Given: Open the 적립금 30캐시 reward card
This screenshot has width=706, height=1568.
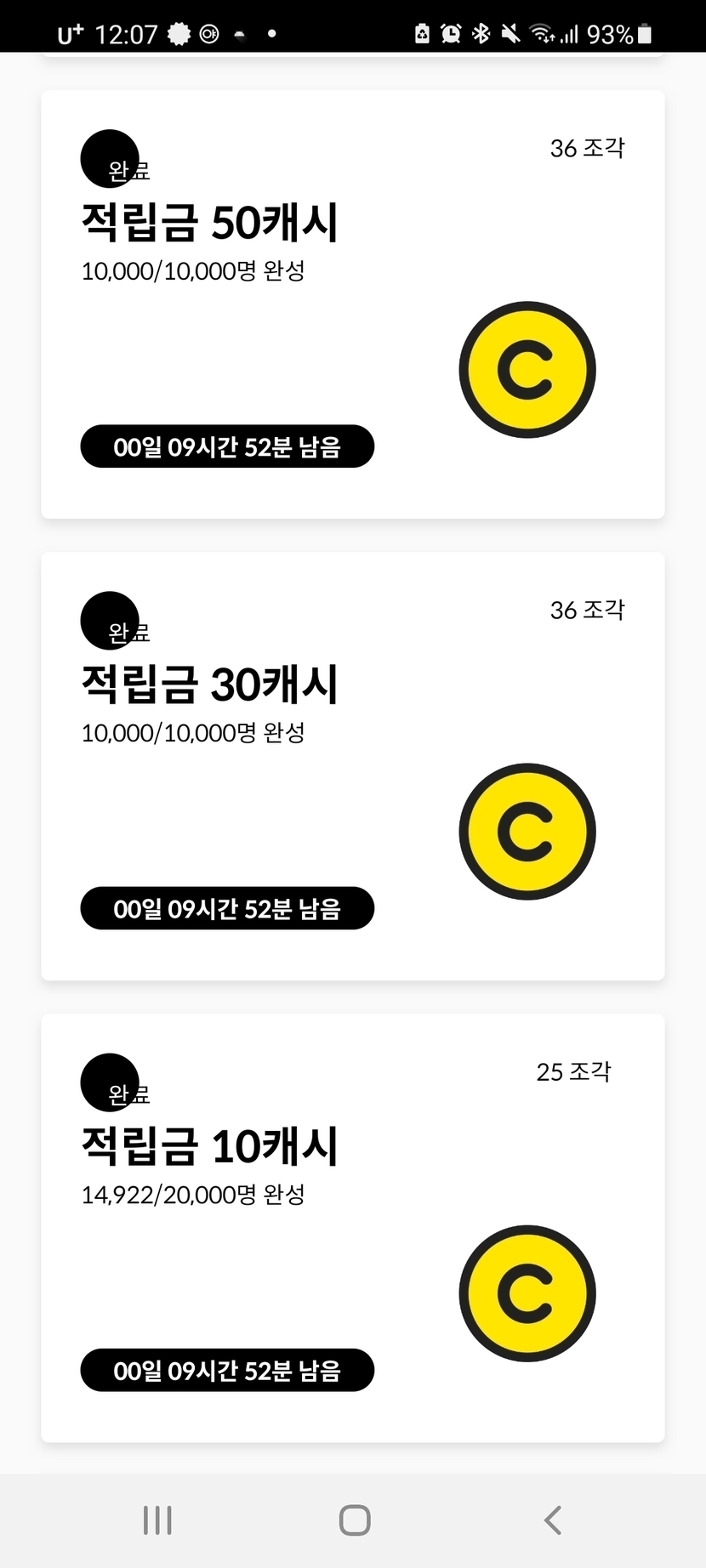Looking at the screenshot, I should (x=352, y=766).
